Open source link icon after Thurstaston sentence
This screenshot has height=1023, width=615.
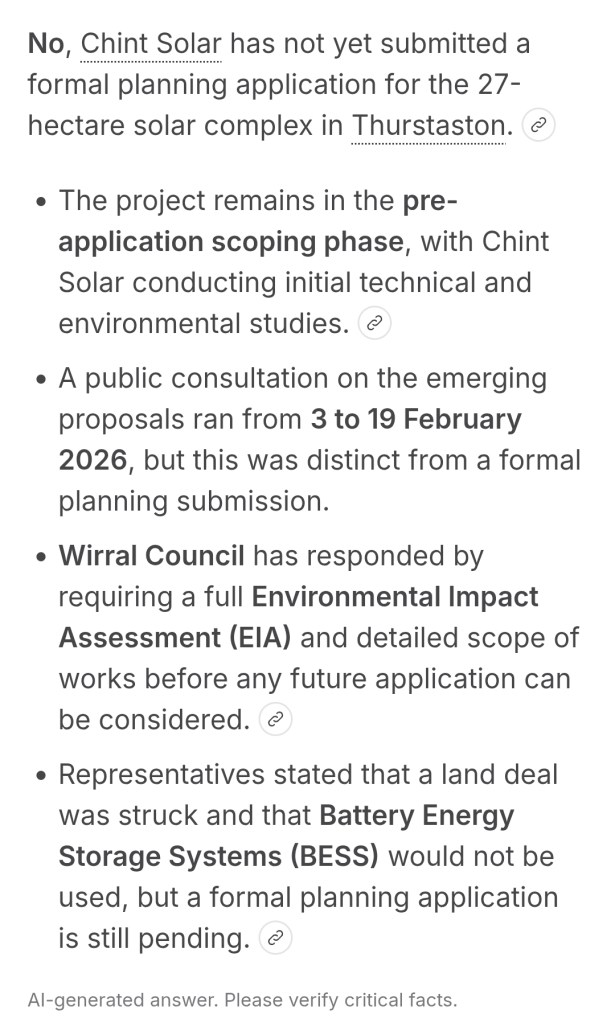coord(539,125)
